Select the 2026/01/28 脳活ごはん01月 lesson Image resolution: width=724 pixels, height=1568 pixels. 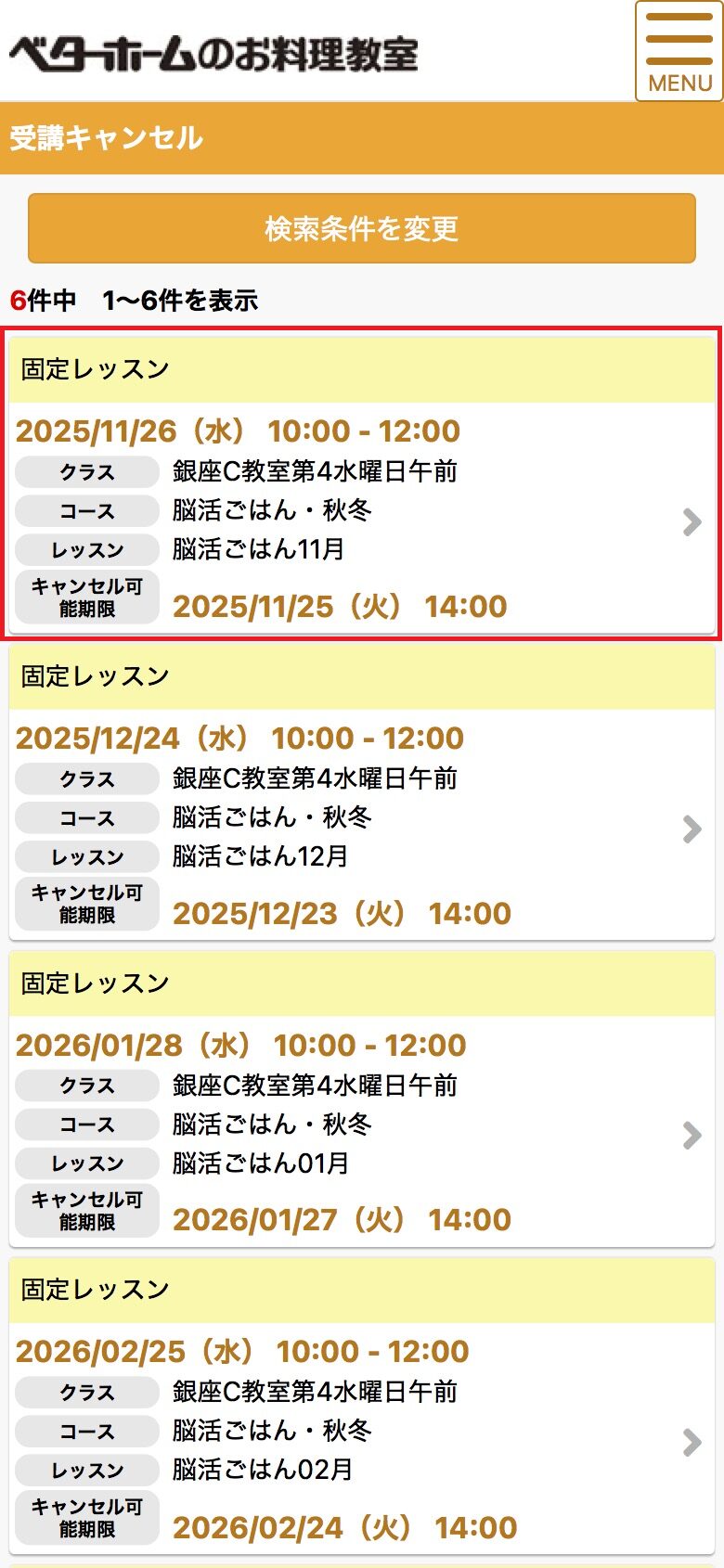[362, 1099]
